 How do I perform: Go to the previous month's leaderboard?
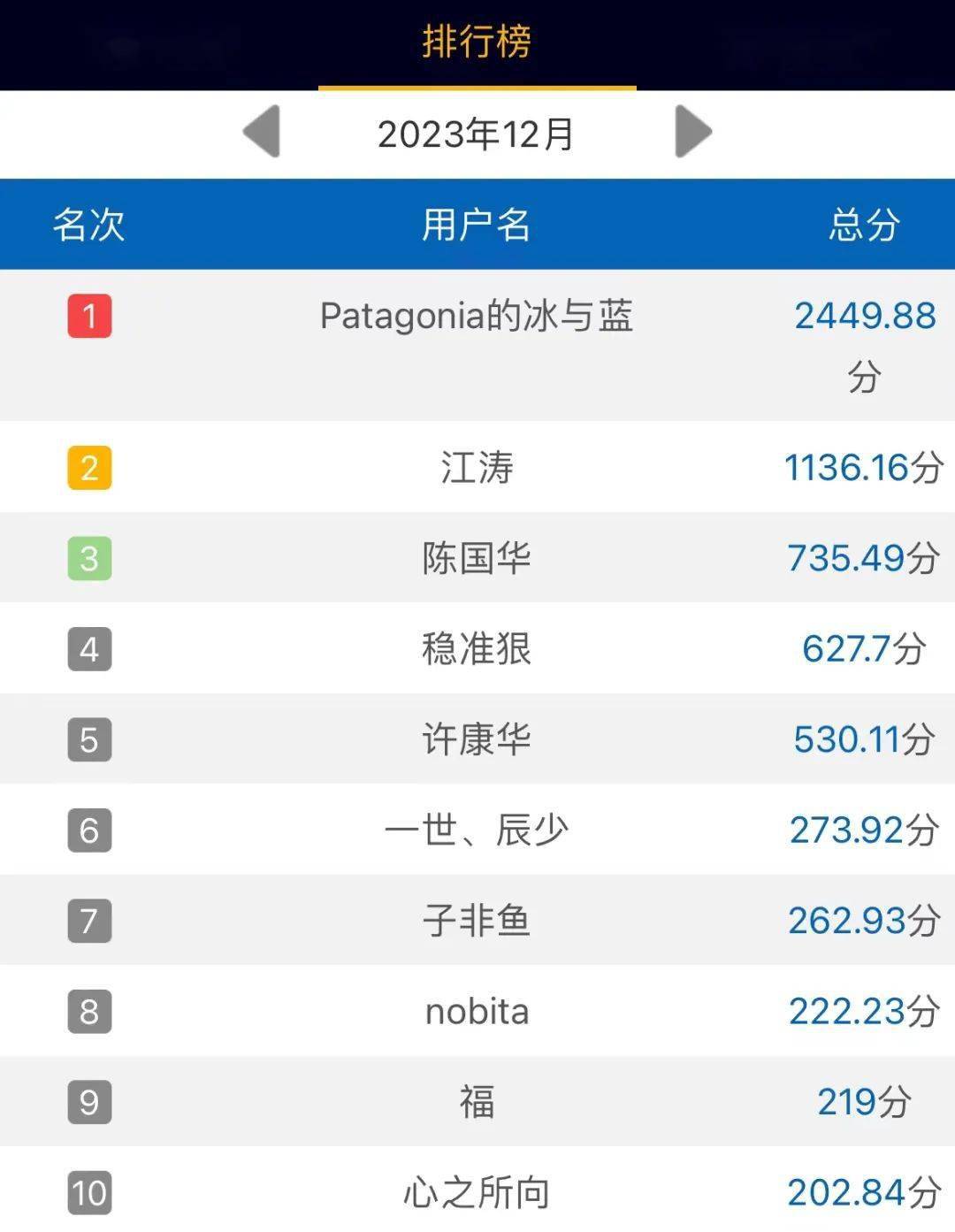point(262,132)
